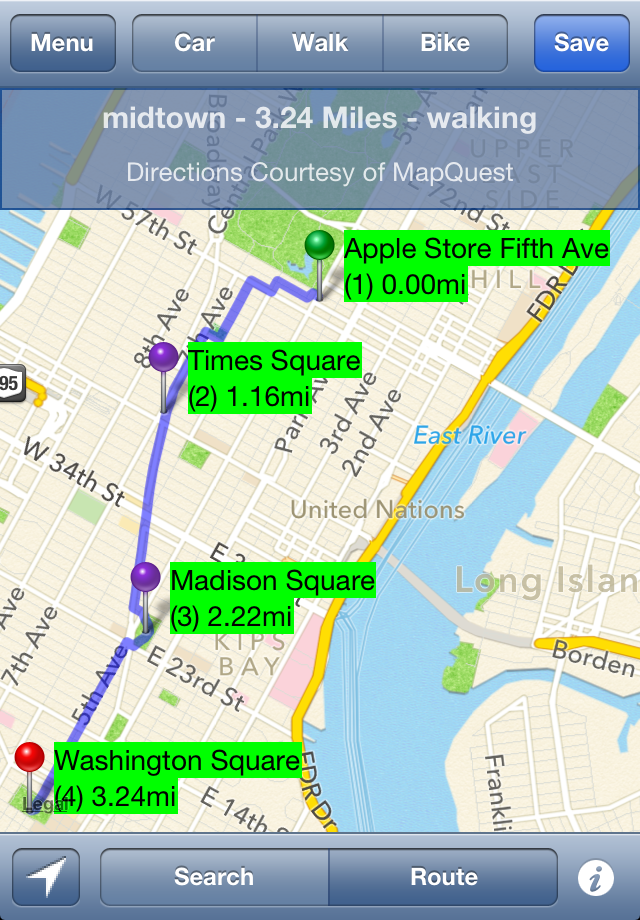Save this midtown route
Screen dimensions: 640x920
coord(581,43)
